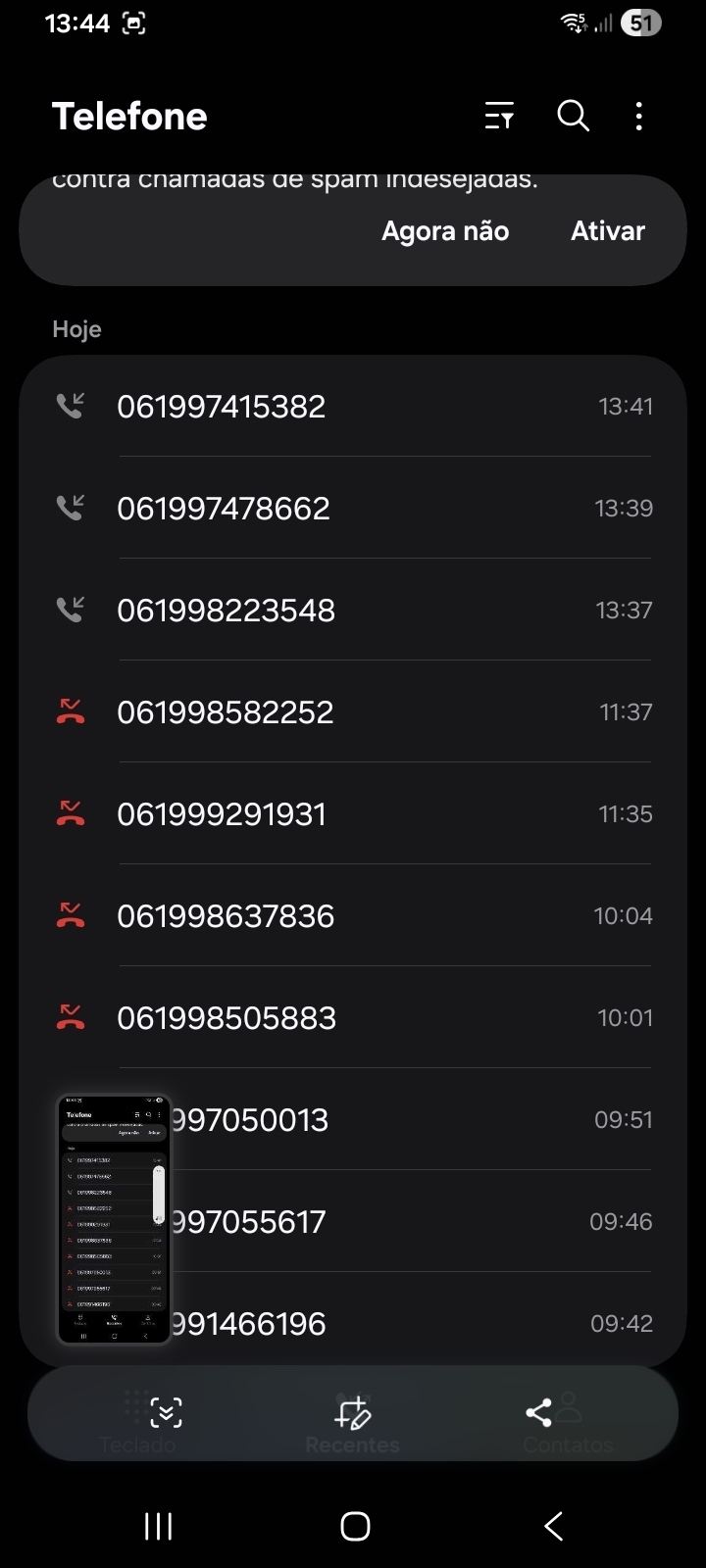Go to the home screen

[355, 1526]
